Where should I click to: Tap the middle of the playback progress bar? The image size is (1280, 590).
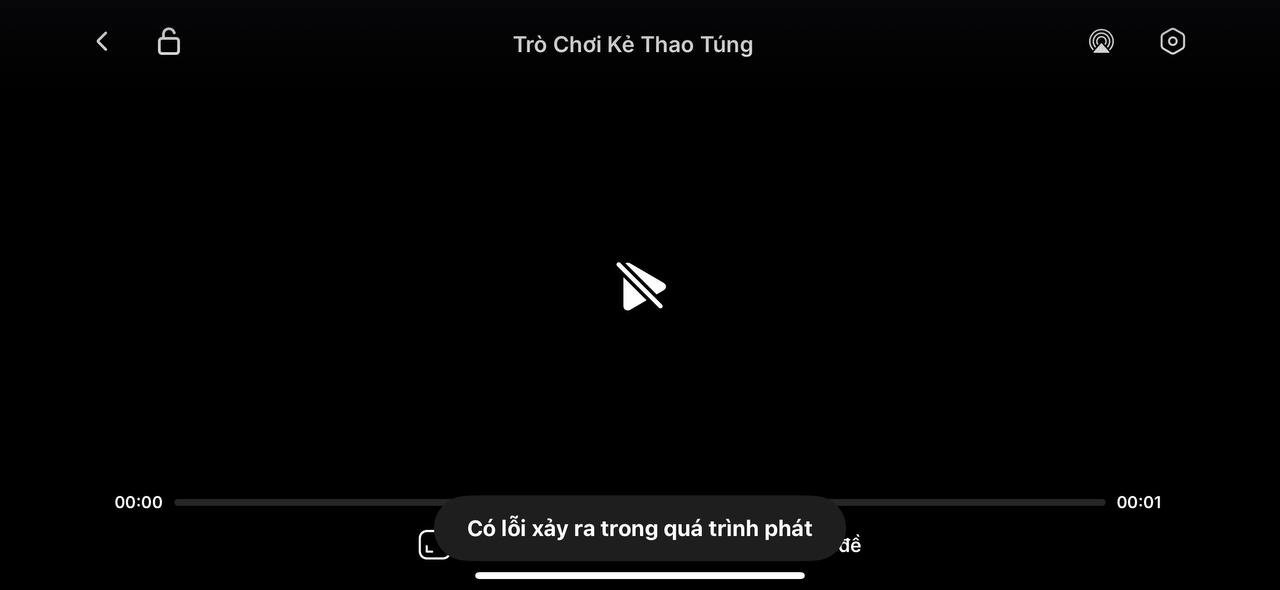tap(640, 502)
